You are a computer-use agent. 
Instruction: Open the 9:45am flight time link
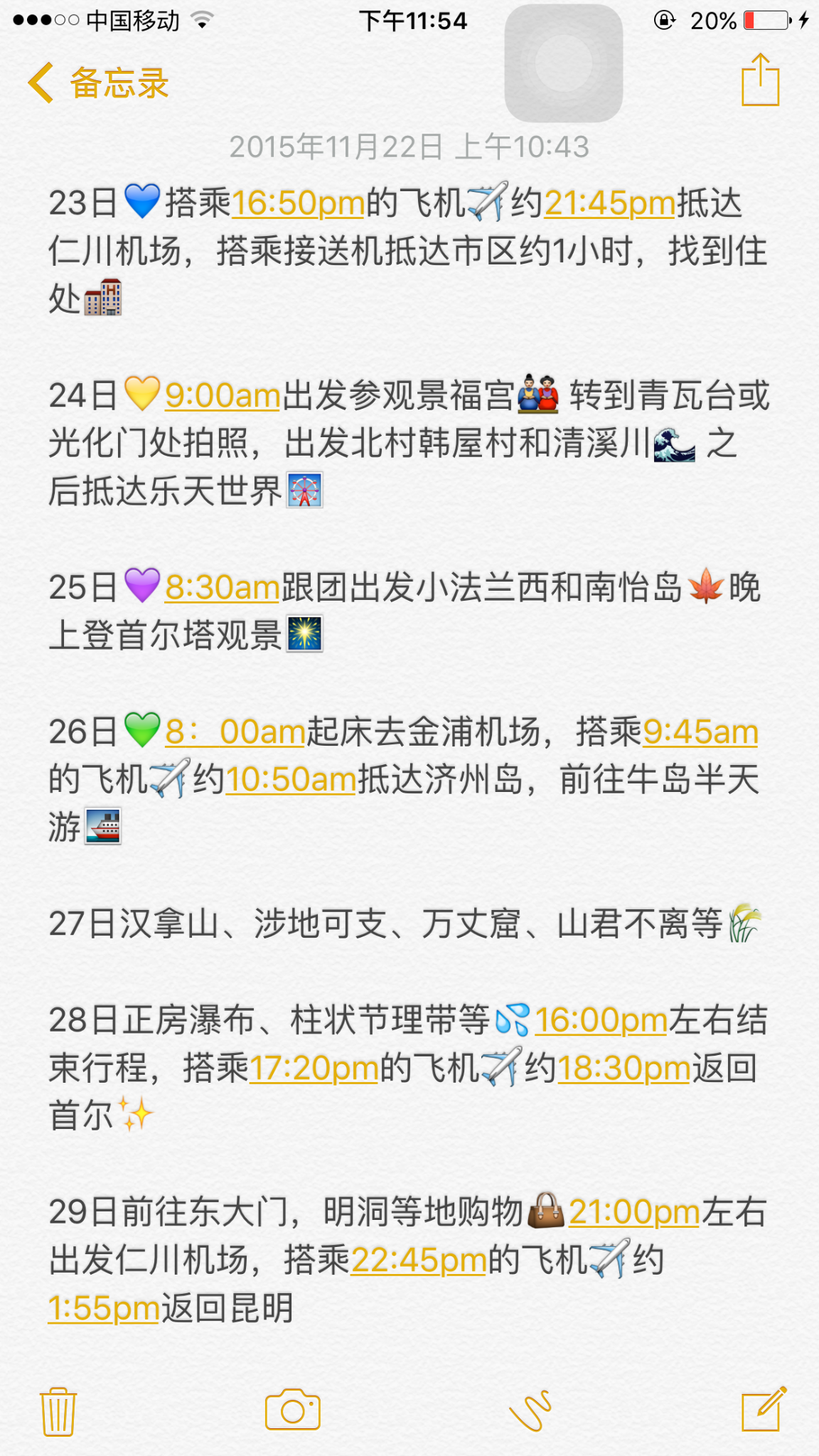[700, 732]
